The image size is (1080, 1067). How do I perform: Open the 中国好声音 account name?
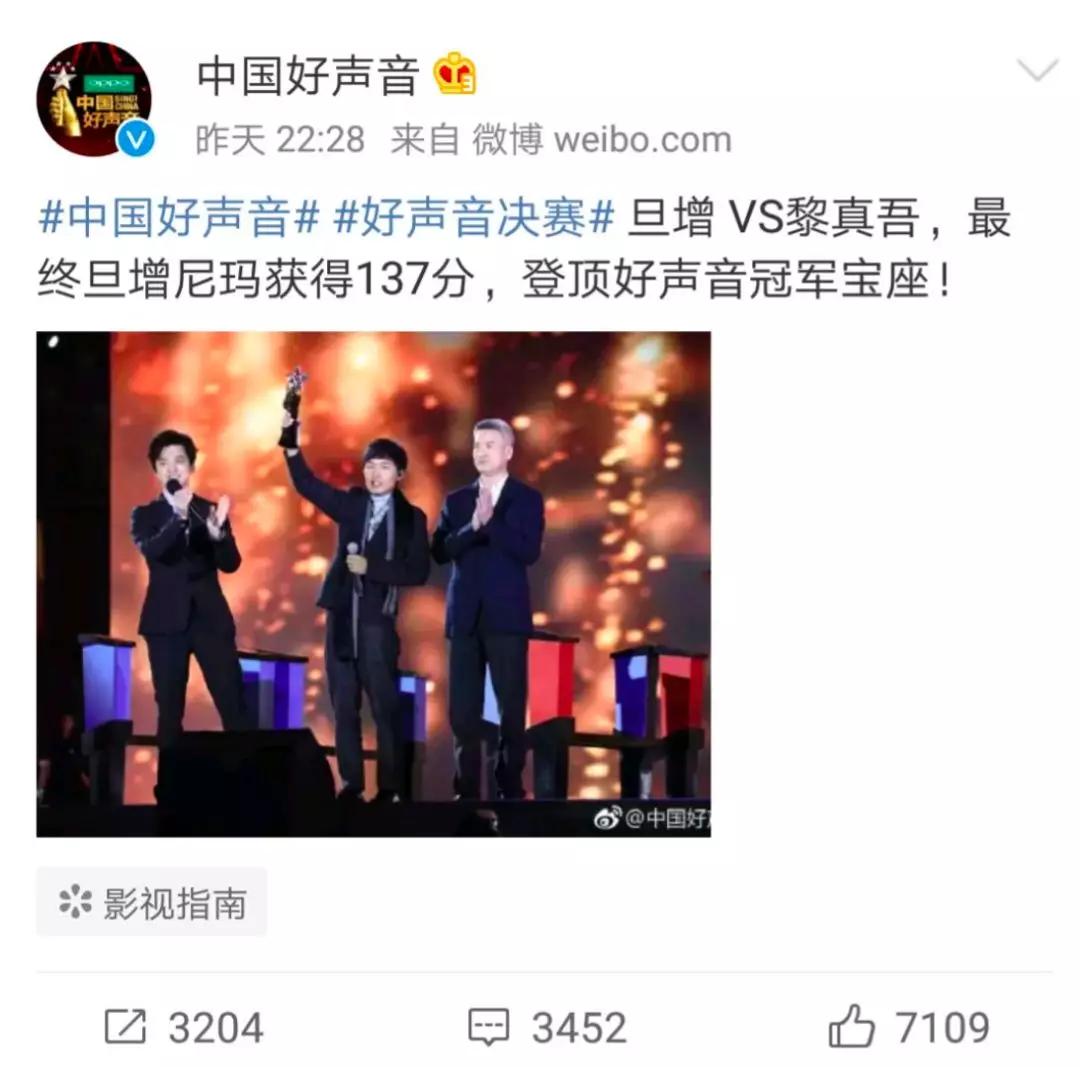pos(306,76)
